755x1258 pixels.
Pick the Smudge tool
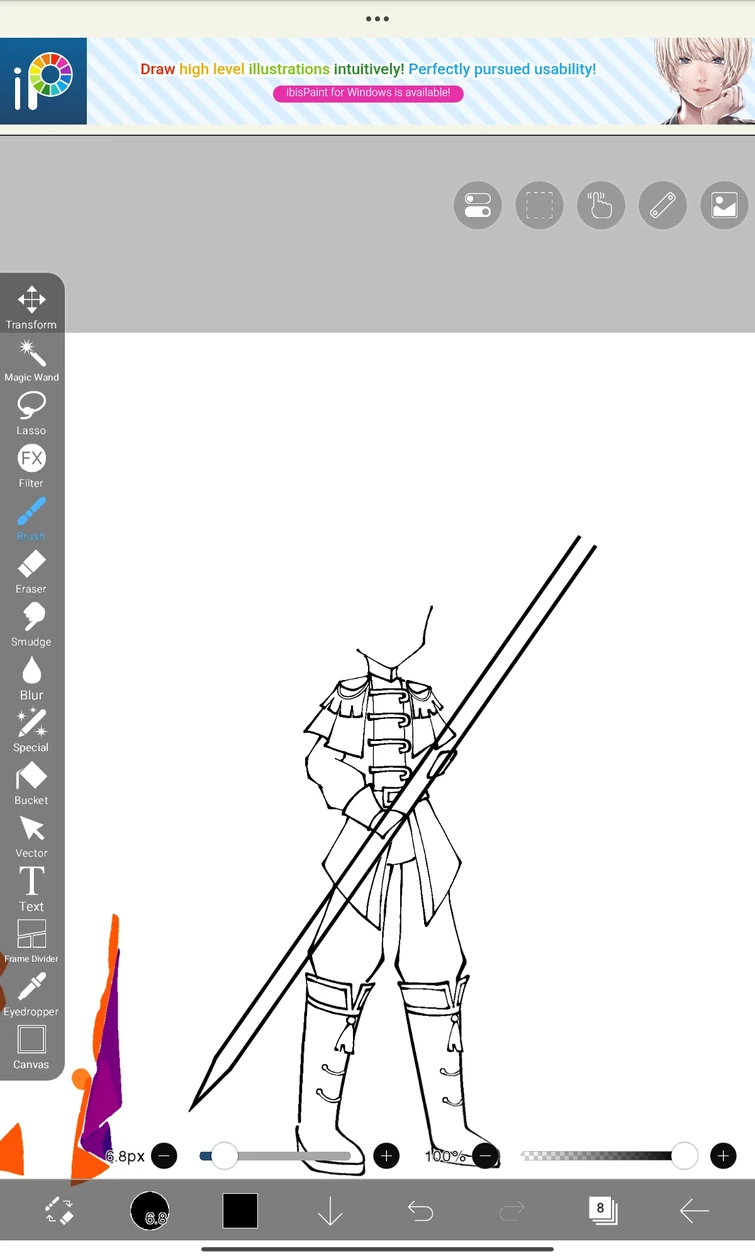click(x=31, y=625)
